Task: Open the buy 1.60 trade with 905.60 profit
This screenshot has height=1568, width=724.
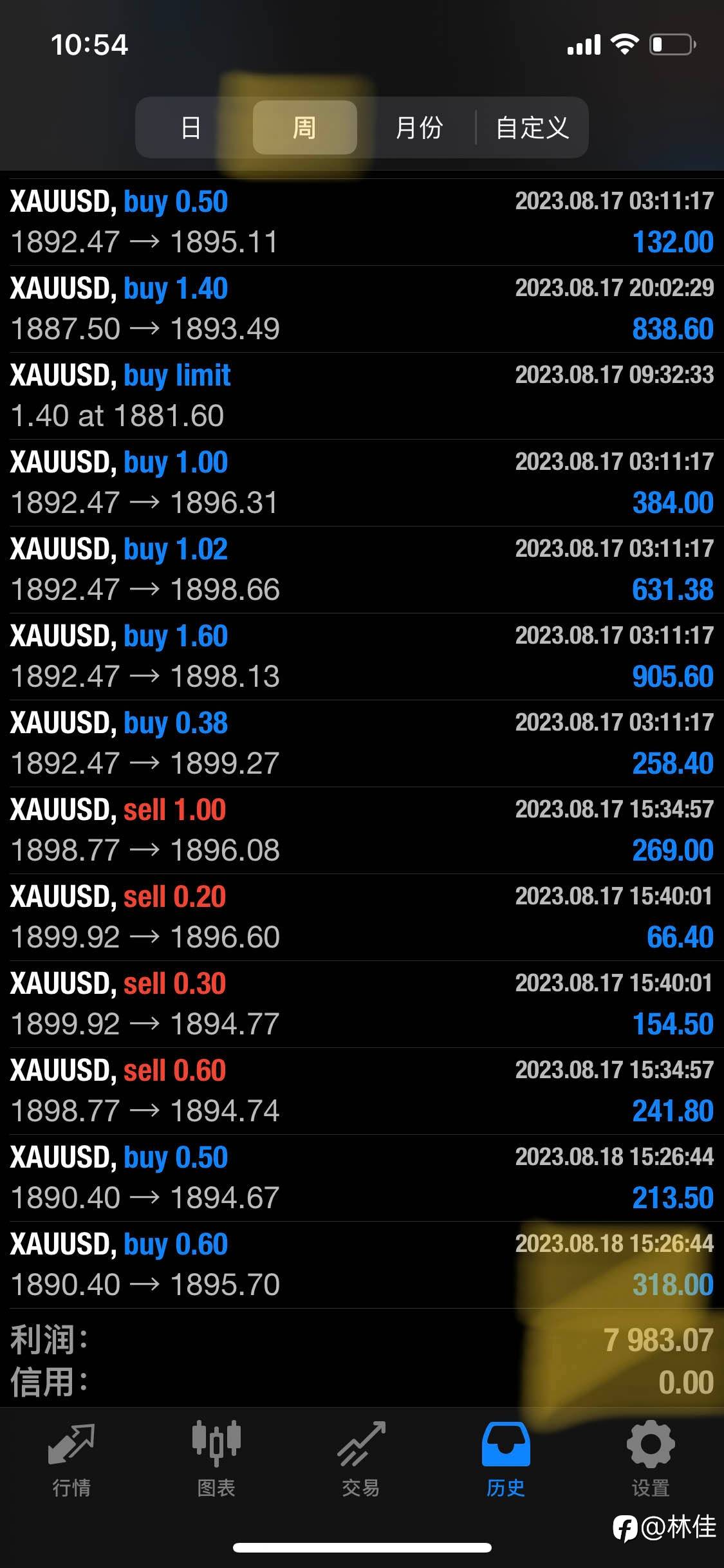Action: (362, 657)
